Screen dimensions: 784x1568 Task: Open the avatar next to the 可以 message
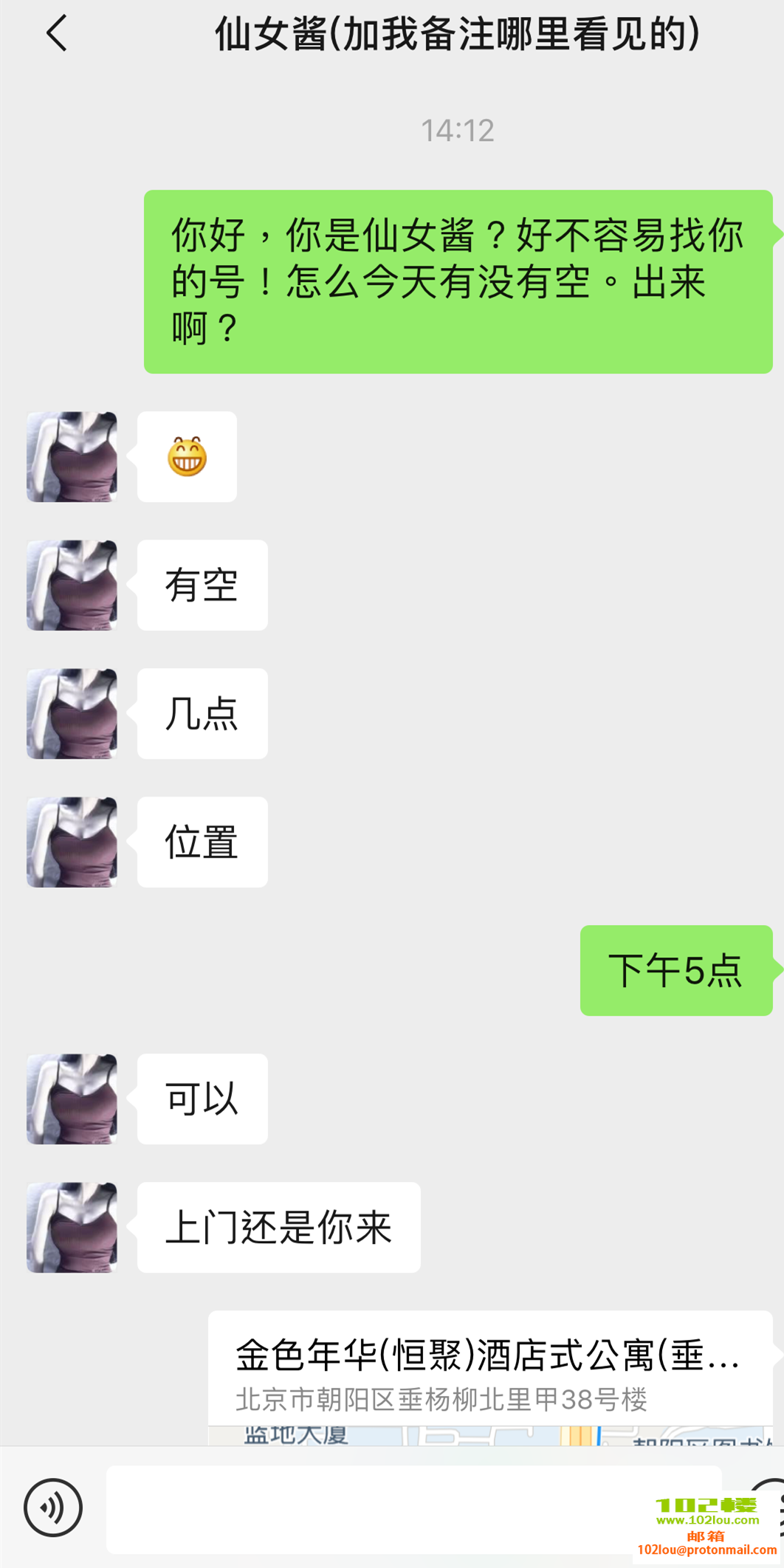point(71,1099)
